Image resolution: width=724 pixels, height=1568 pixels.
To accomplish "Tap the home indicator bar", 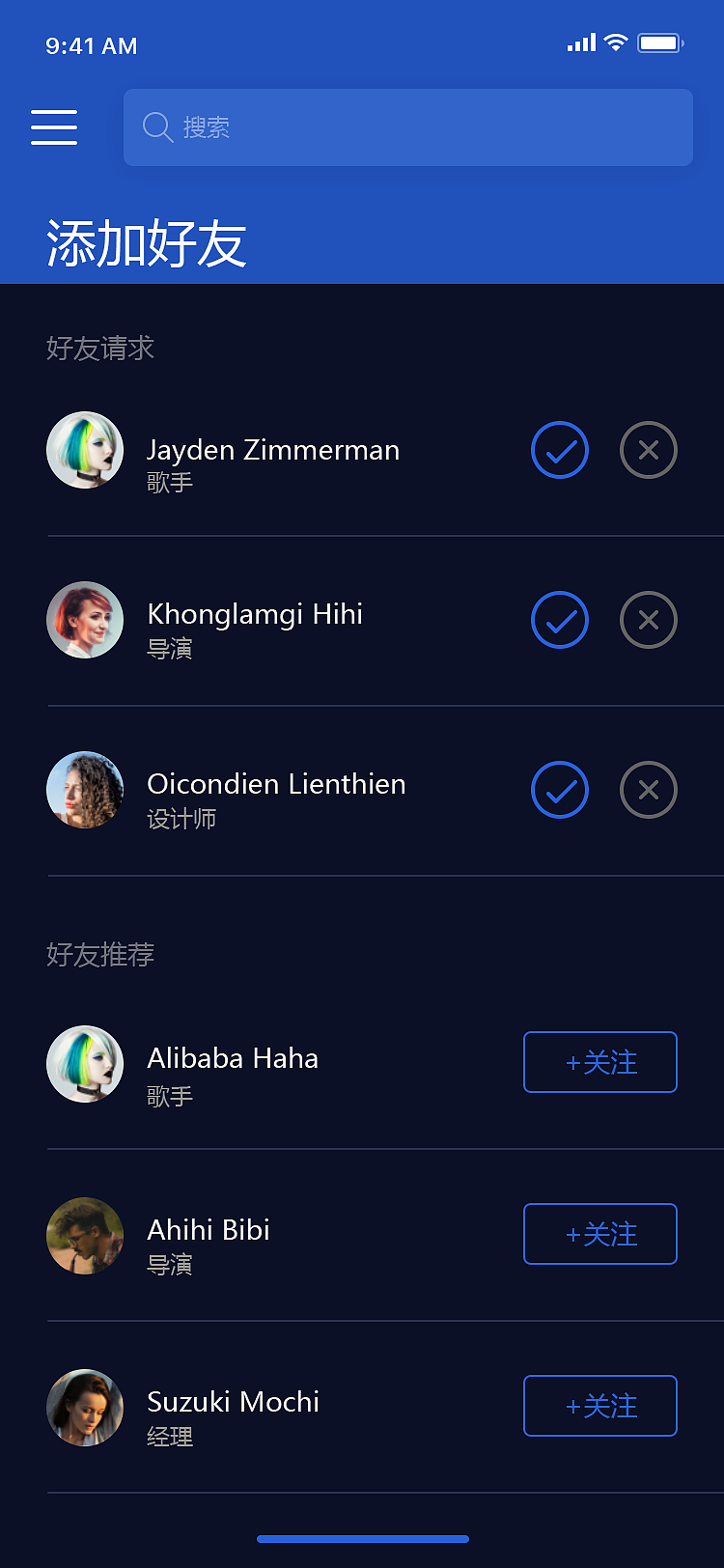I will pyautogui.click(x=362, y=1541).
